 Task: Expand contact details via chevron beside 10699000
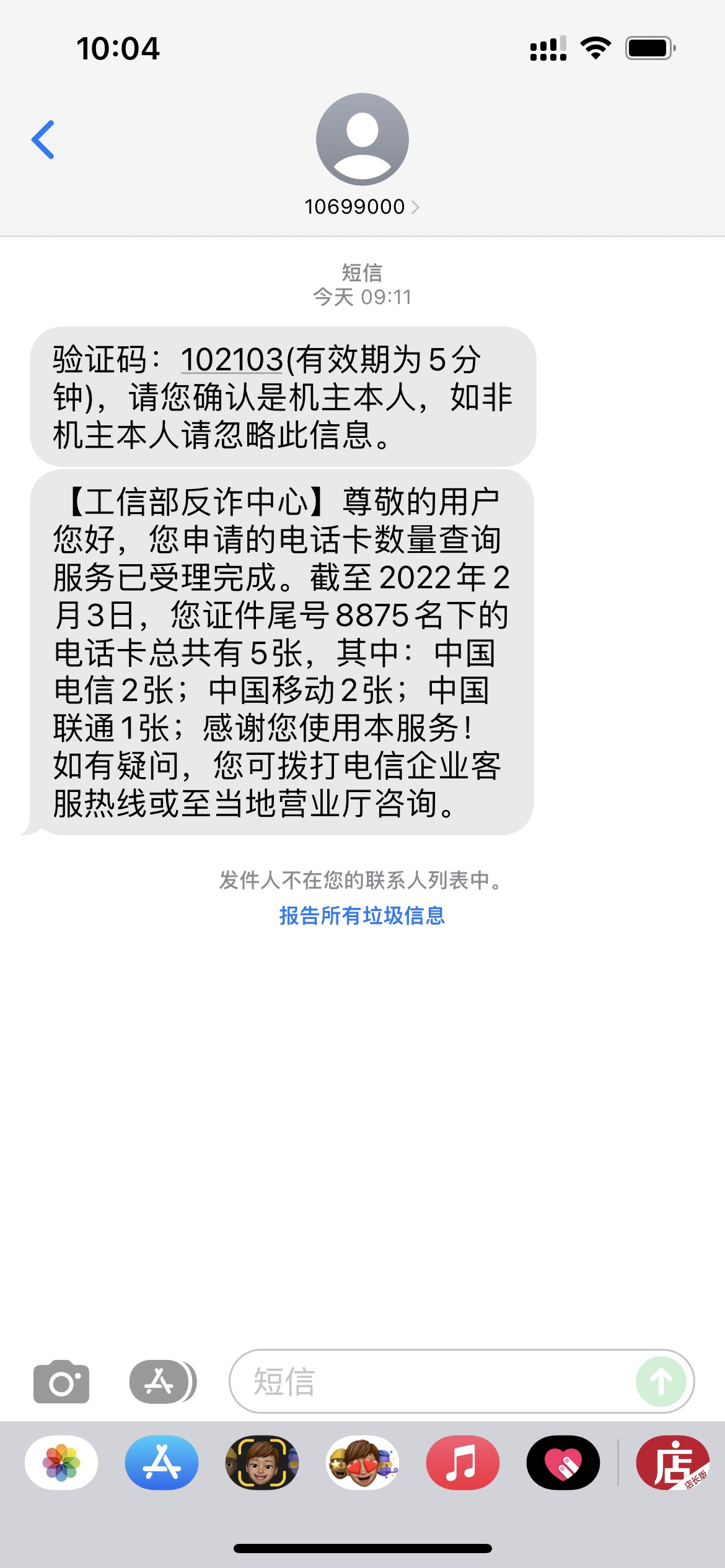pos(416,207)
